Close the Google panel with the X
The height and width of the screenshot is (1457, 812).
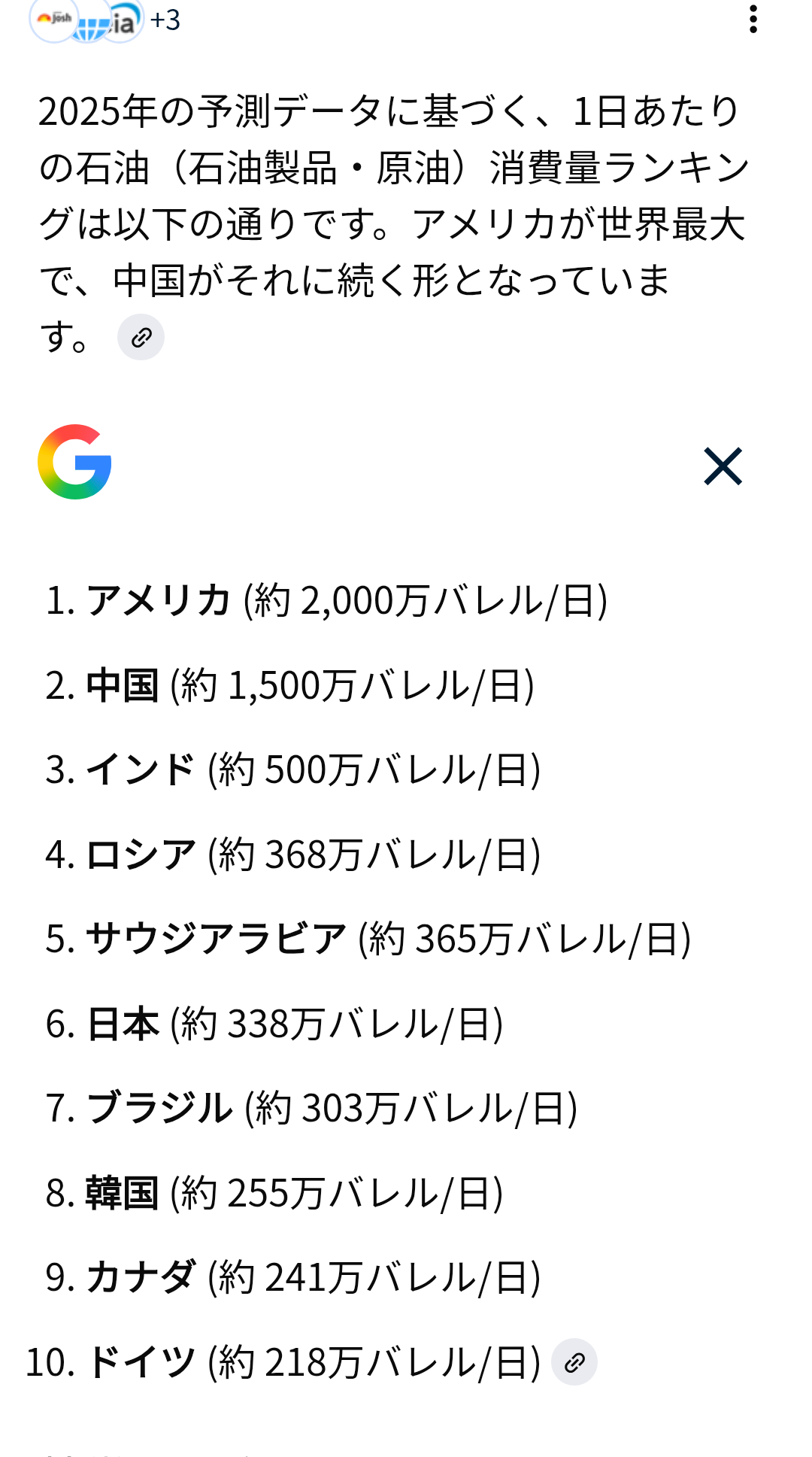click(x=723, y=466)
